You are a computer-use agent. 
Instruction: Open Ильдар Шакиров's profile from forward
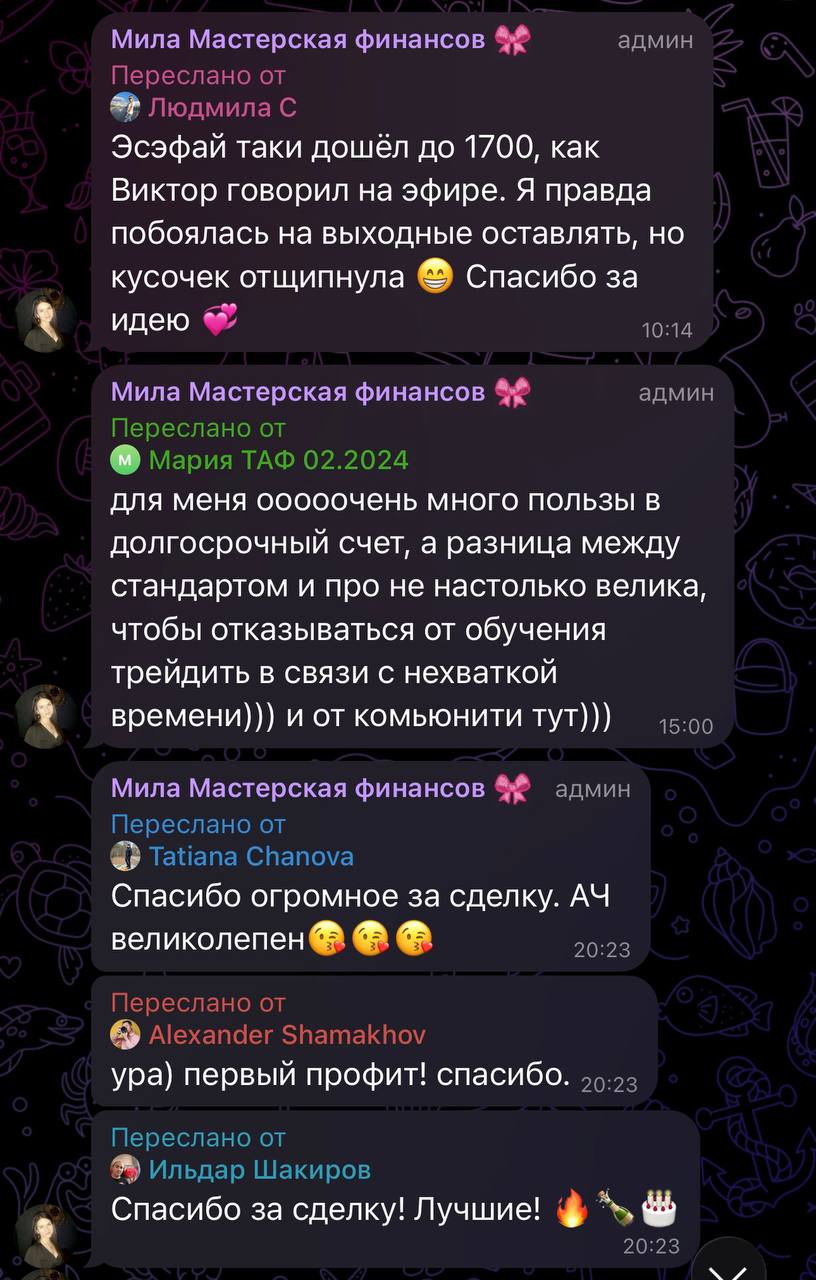tap(259, 1170)
